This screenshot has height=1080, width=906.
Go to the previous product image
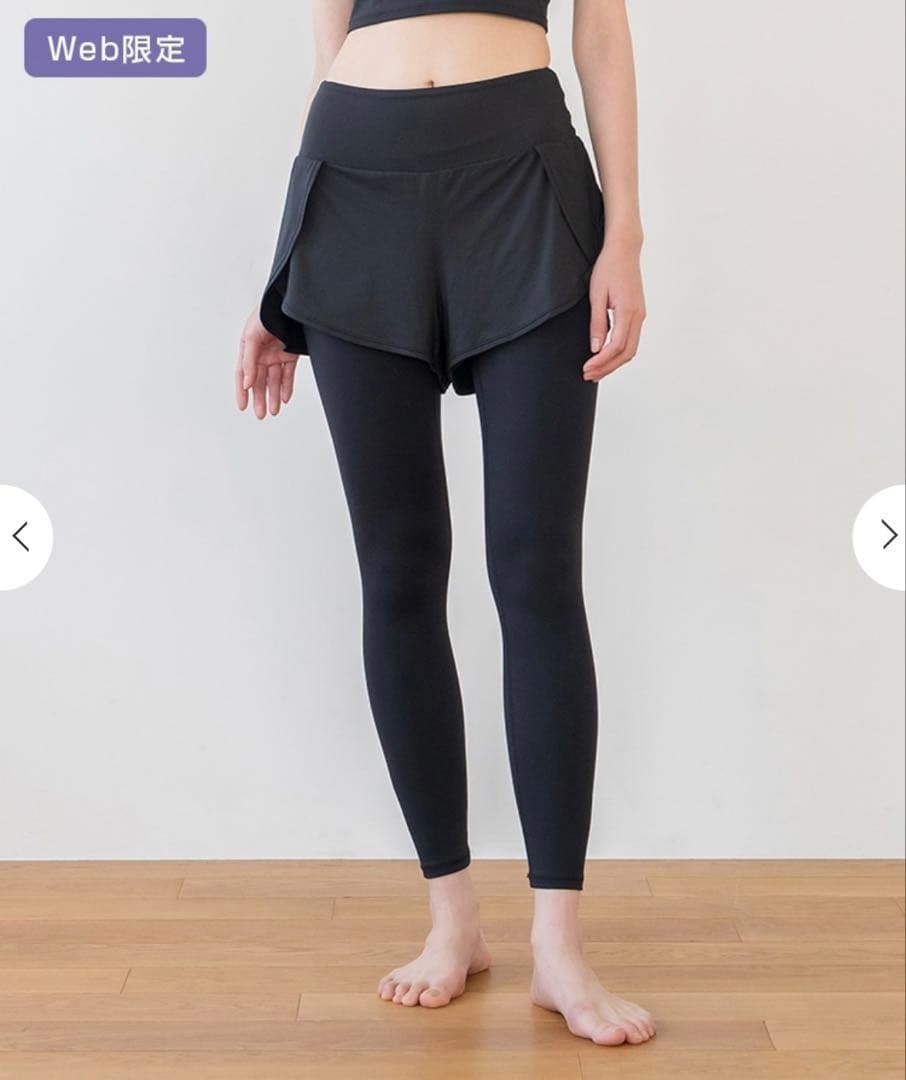[21, 537]
